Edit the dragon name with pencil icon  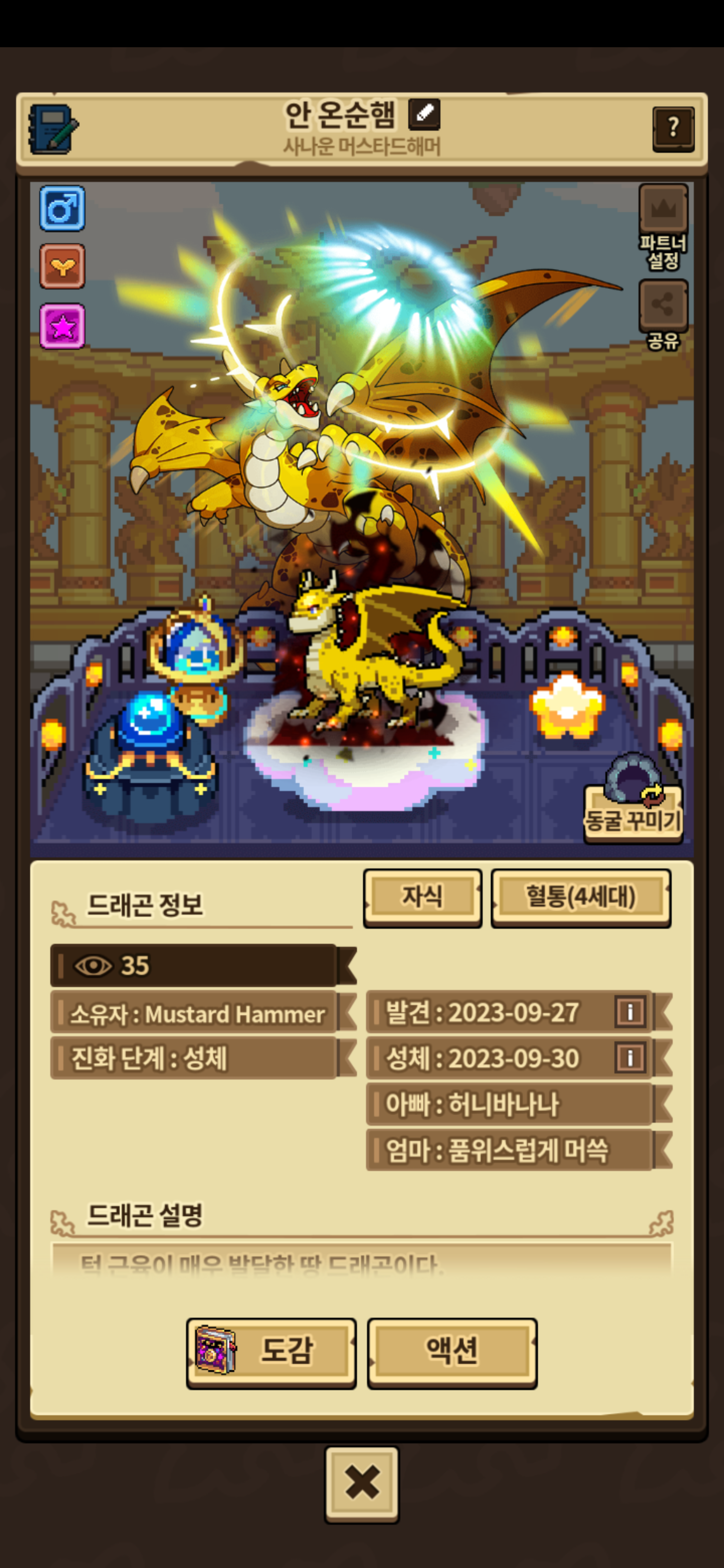[x=424, y=114]
